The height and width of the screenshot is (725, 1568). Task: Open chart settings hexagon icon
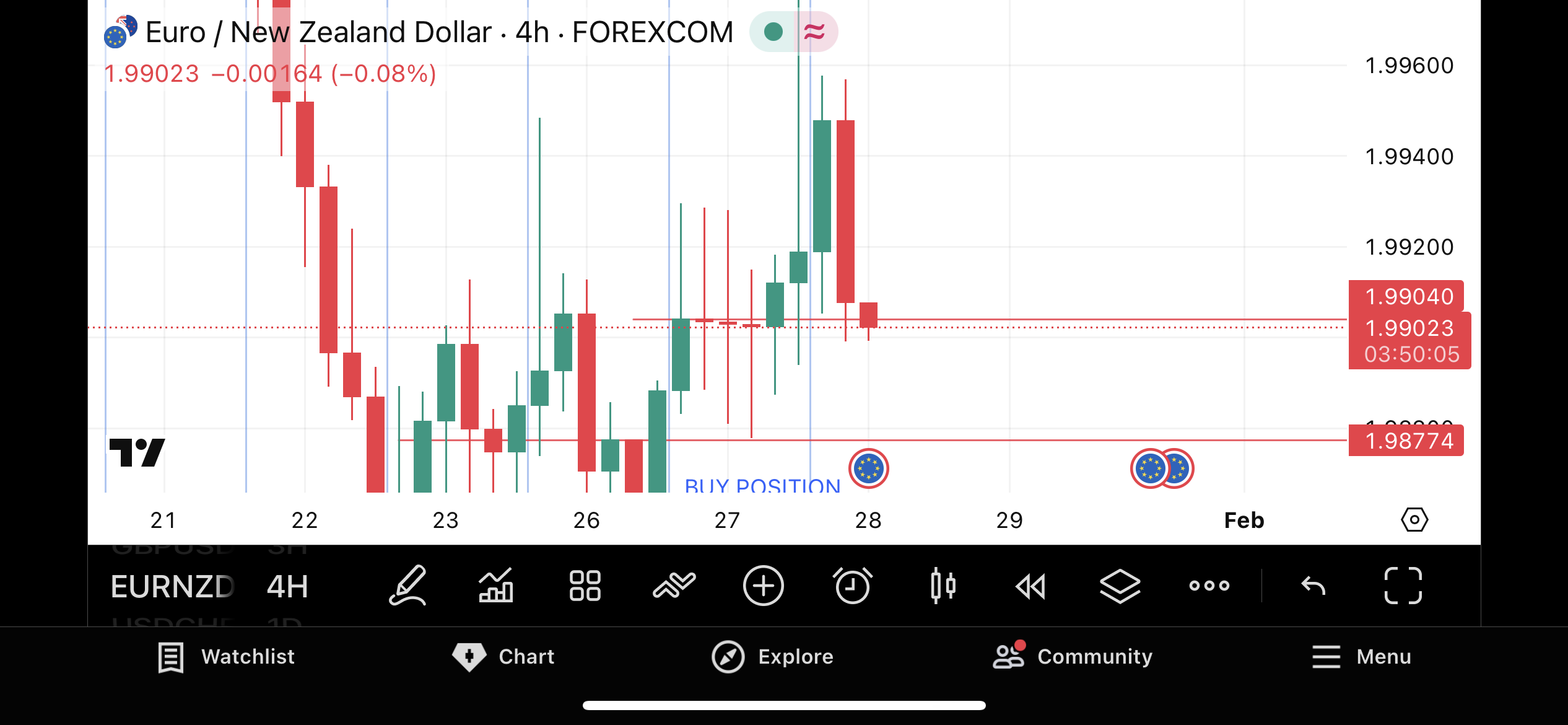pos(1414,519)
